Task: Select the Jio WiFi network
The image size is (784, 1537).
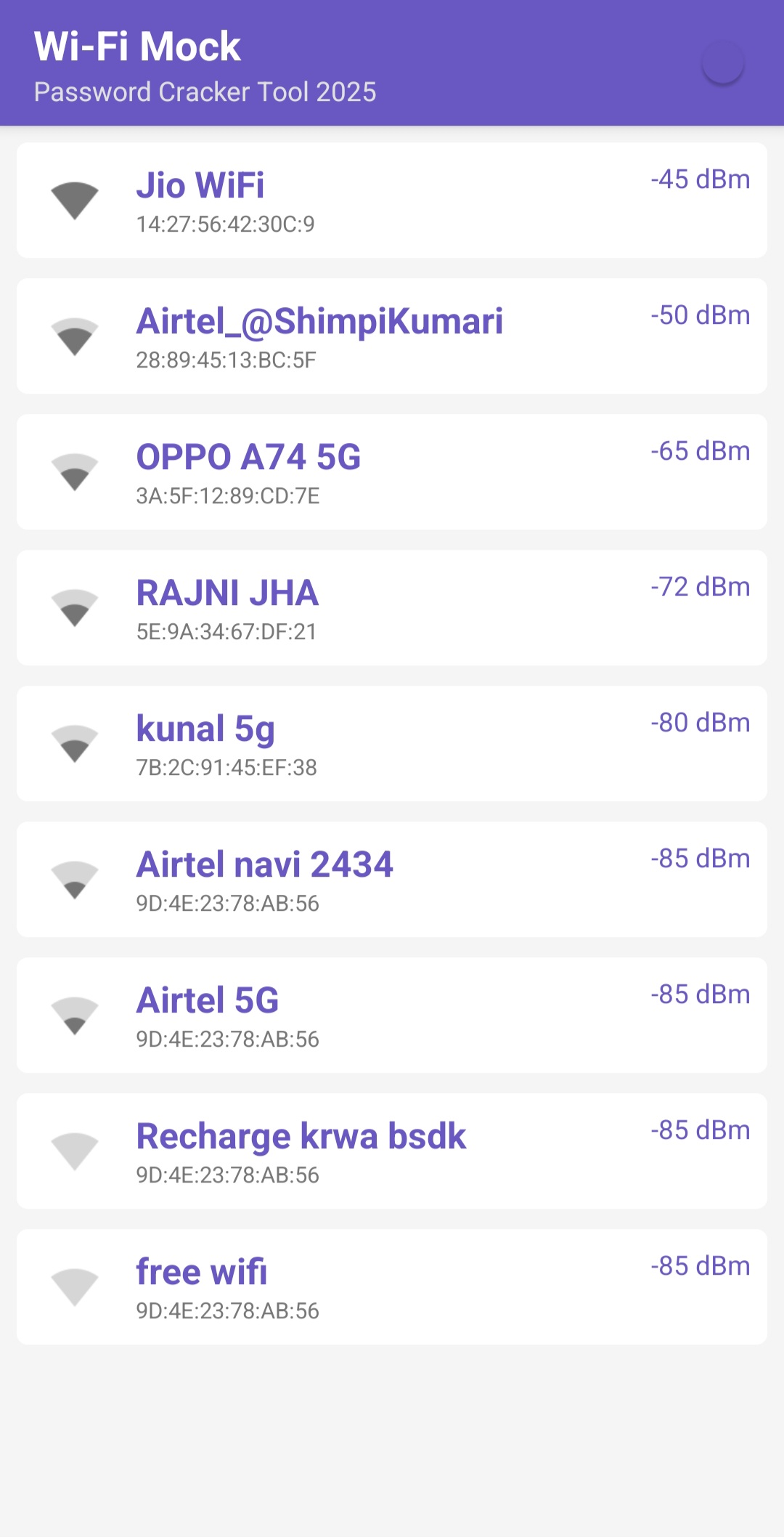Action: pyautogui.click(x=392, y=200)
